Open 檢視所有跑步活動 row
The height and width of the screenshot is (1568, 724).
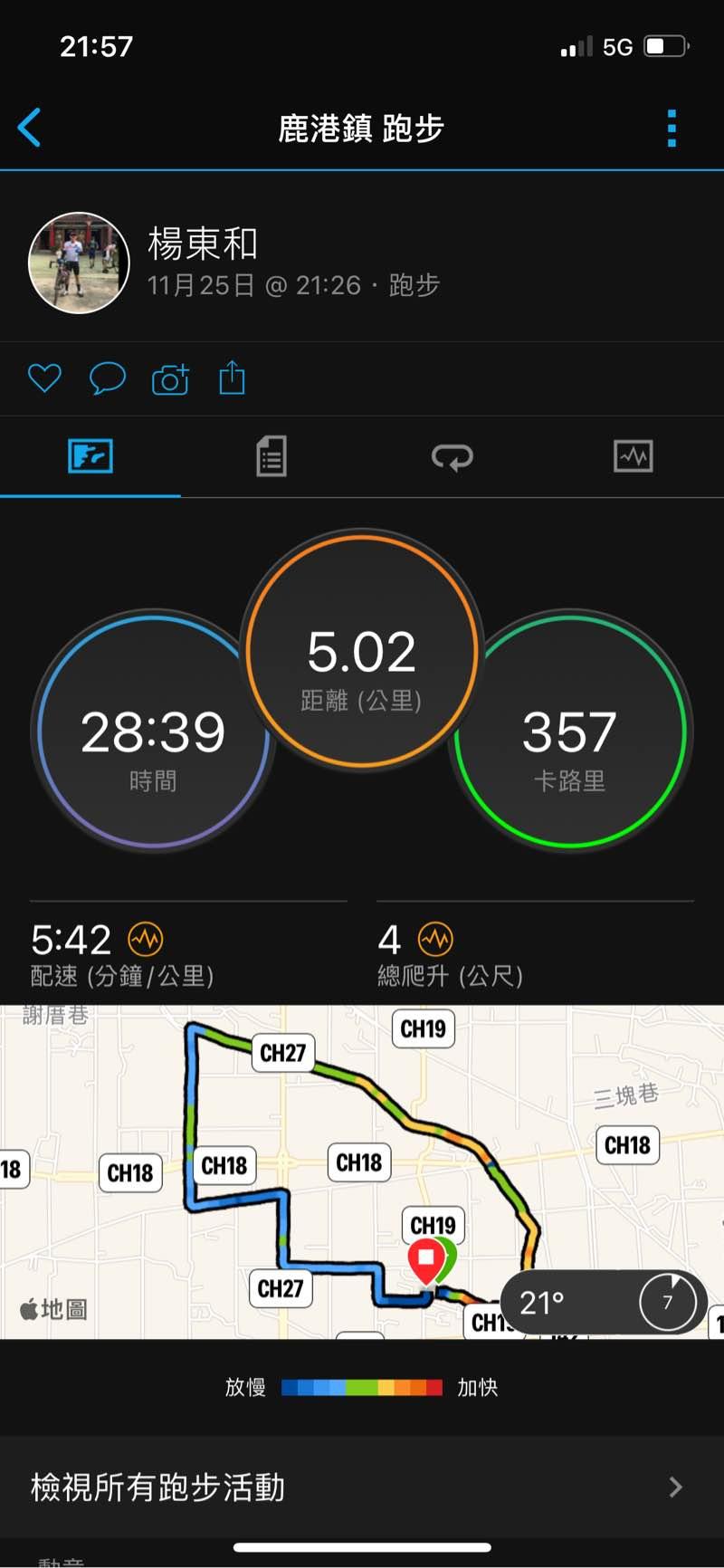click(x=362, y=1487)
